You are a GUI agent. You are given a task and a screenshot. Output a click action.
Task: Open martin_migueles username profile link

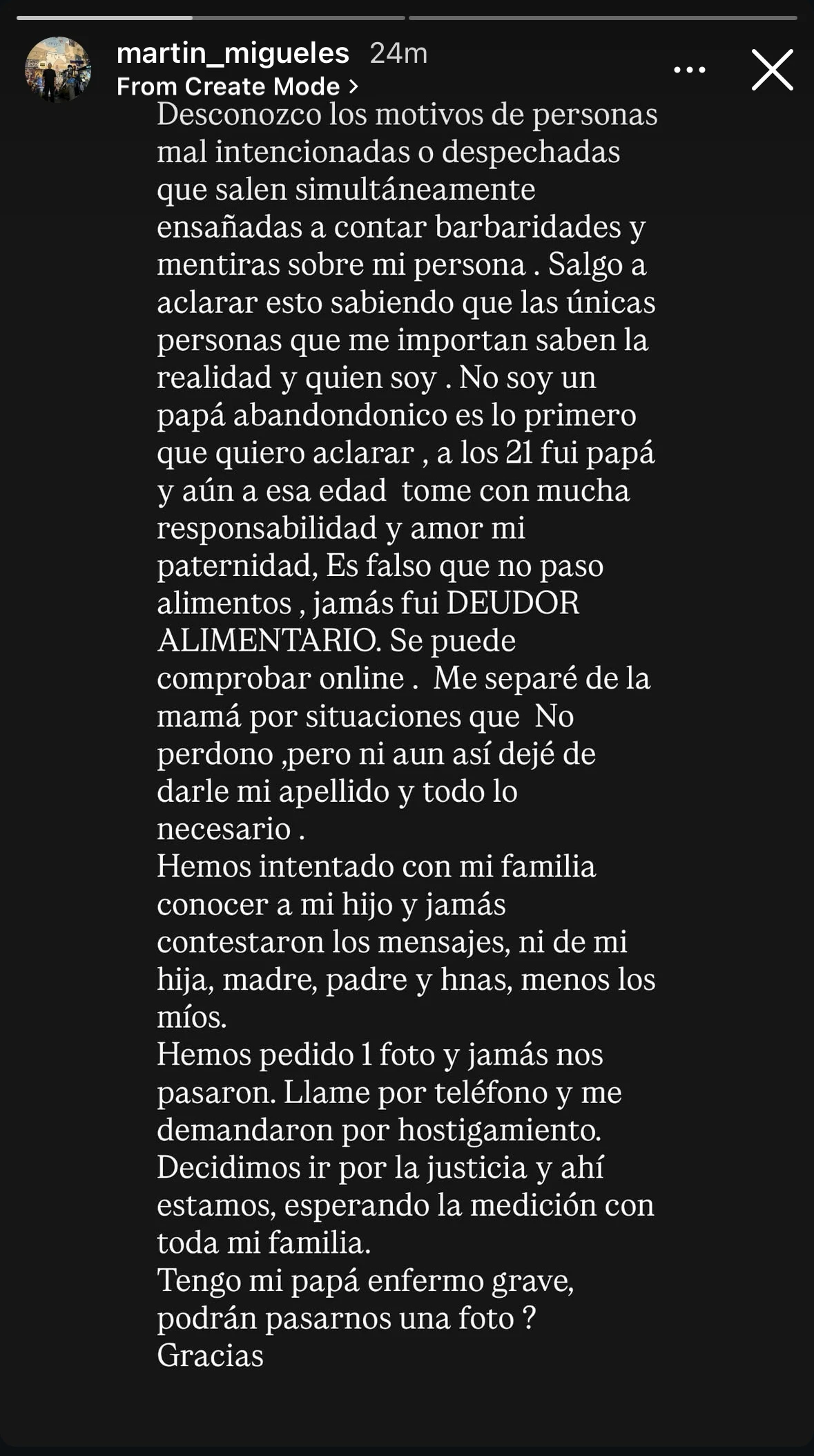pyautogui.click(x=233, y=53)
